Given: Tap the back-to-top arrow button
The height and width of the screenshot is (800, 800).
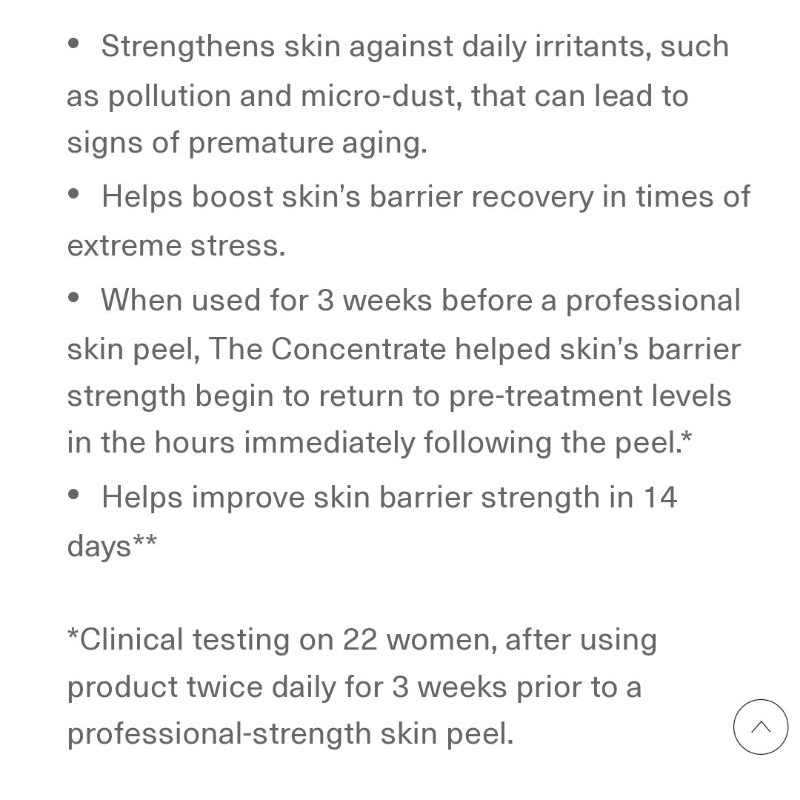Looking at the screenshot, I should (x=761, y=727).
